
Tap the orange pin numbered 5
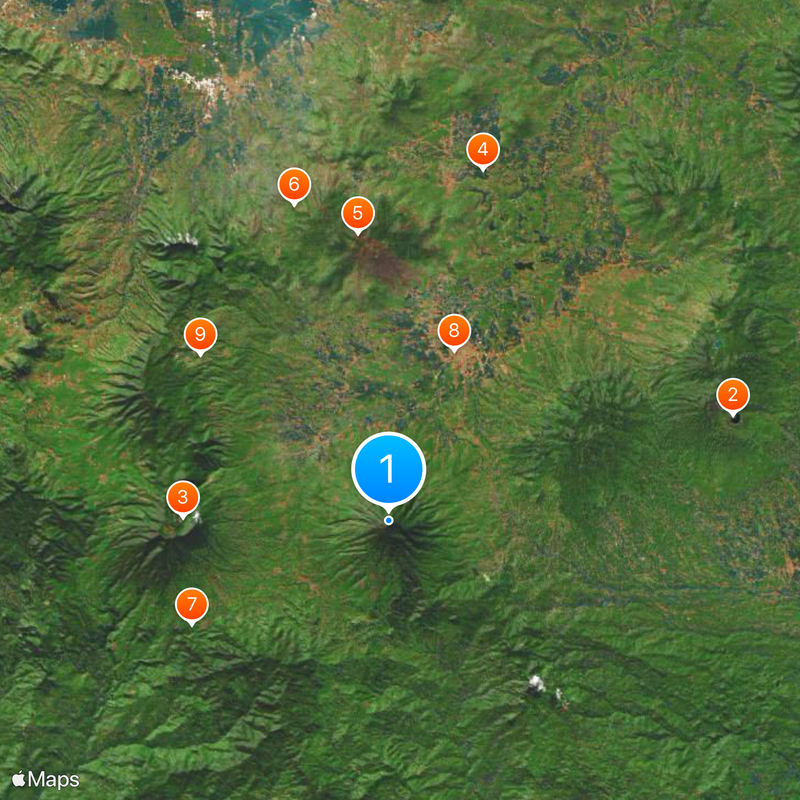[x=357, y=213]
